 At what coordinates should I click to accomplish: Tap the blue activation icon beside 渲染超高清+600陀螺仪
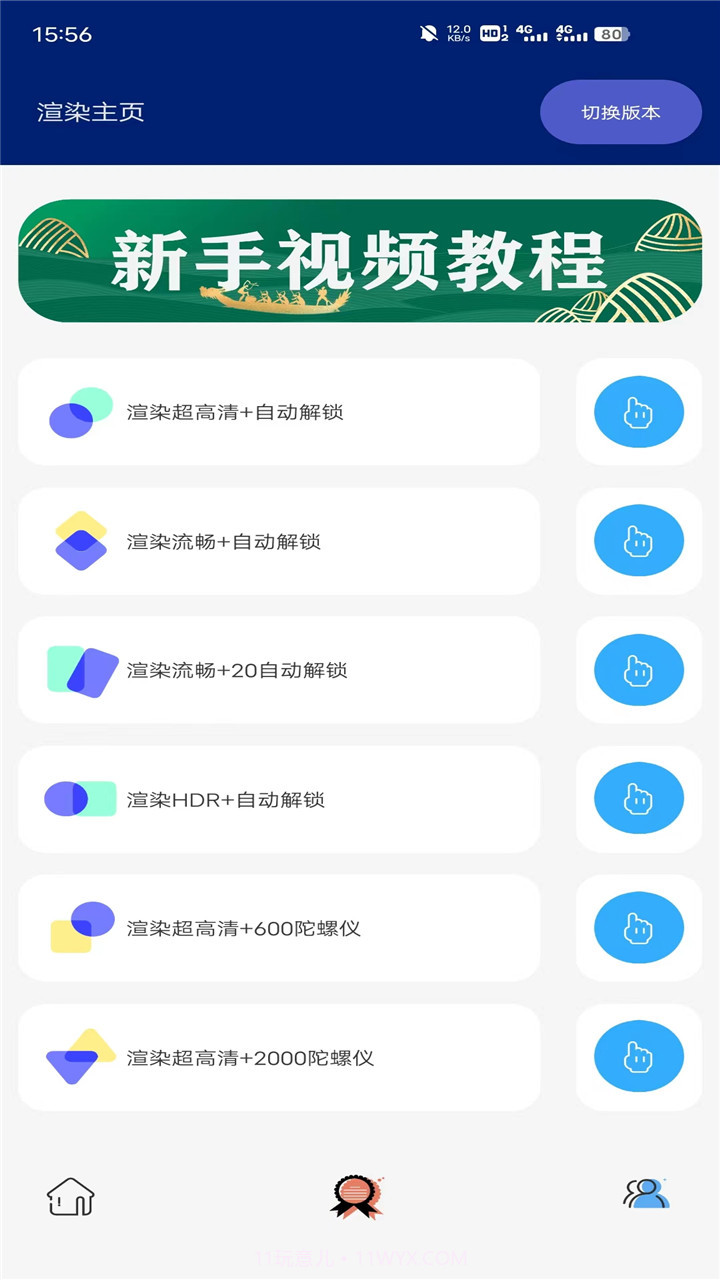coord(638,927)
